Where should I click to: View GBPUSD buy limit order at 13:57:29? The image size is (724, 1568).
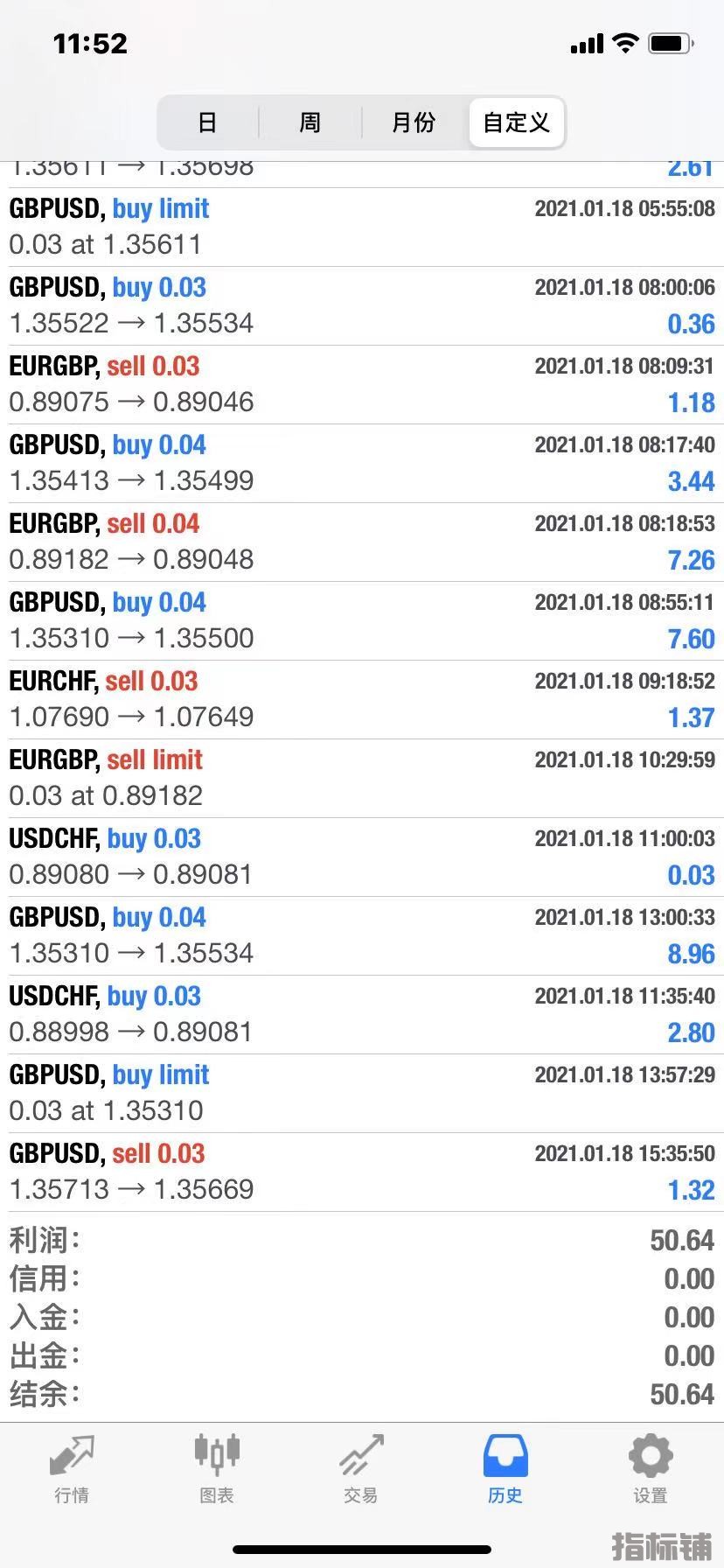[362, 1093]
